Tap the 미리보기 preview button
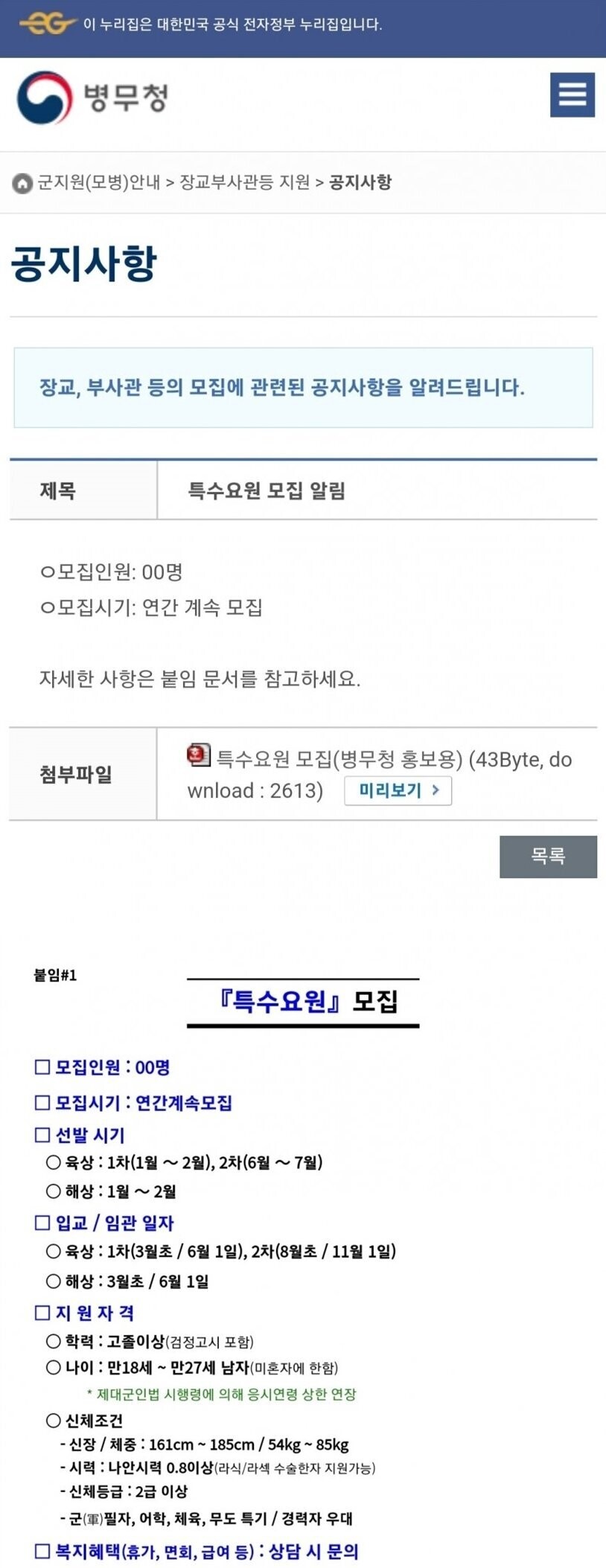The width and height of the screenshot is (606, 1568). click(x=398, y=790)
